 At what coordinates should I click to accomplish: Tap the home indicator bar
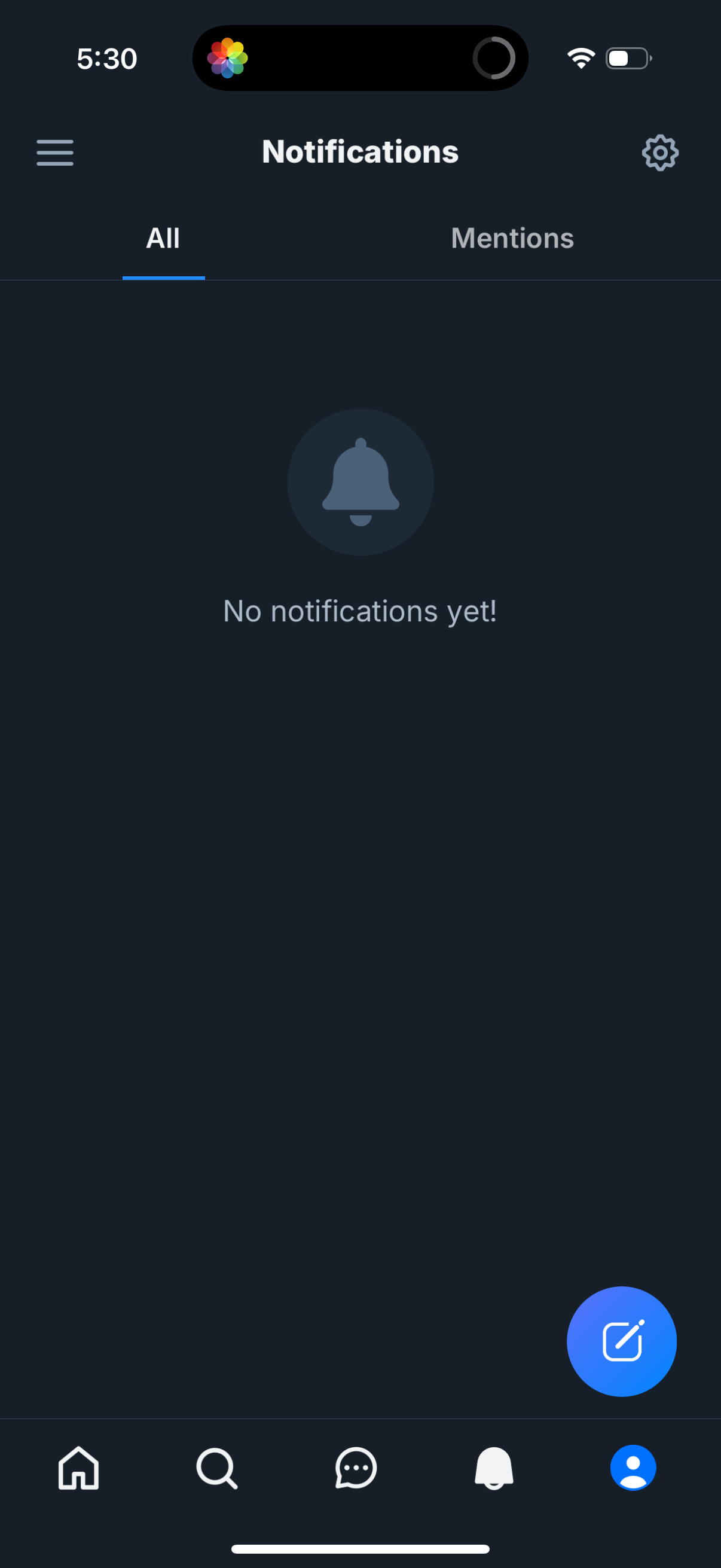click(x=360, y=1548)
